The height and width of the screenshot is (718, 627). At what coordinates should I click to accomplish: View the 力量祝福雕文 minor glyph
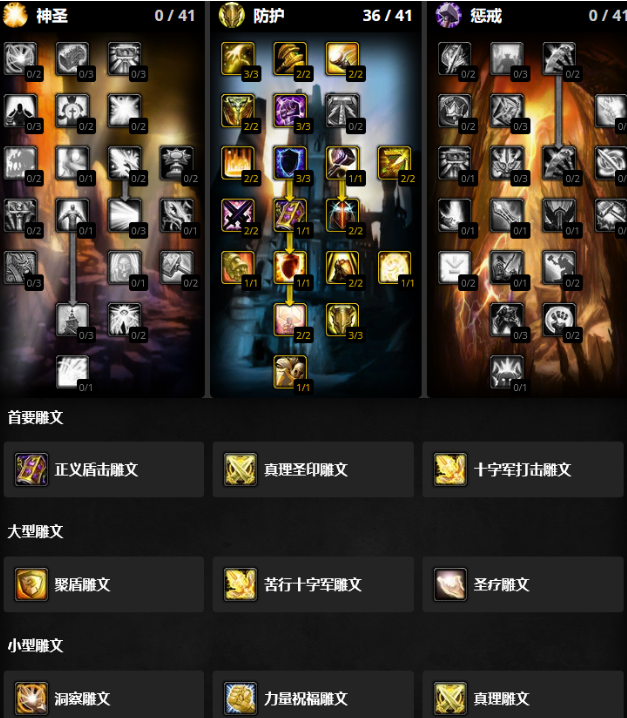point(313,697)
